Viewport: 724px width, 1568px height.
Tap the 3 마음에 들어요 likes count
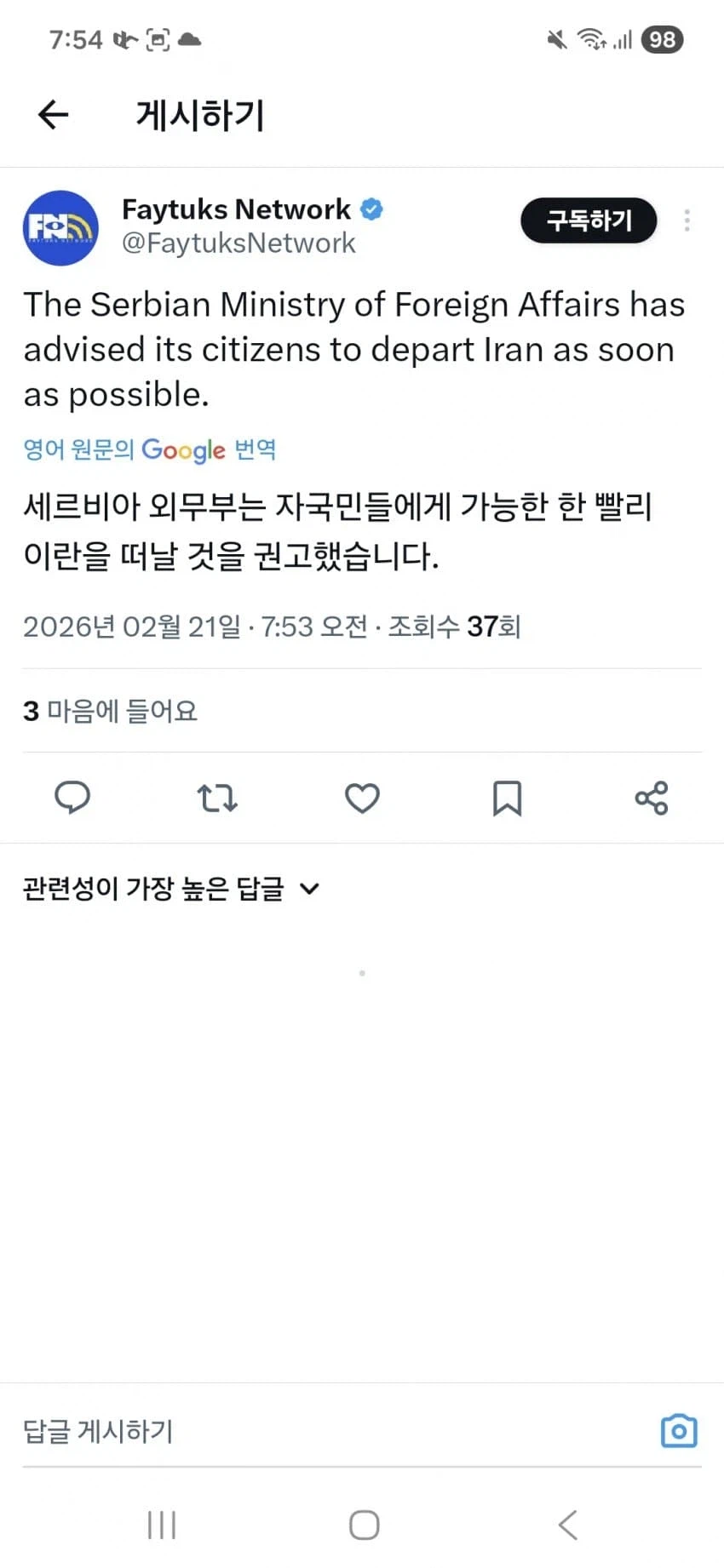click(x=110, y=711)
